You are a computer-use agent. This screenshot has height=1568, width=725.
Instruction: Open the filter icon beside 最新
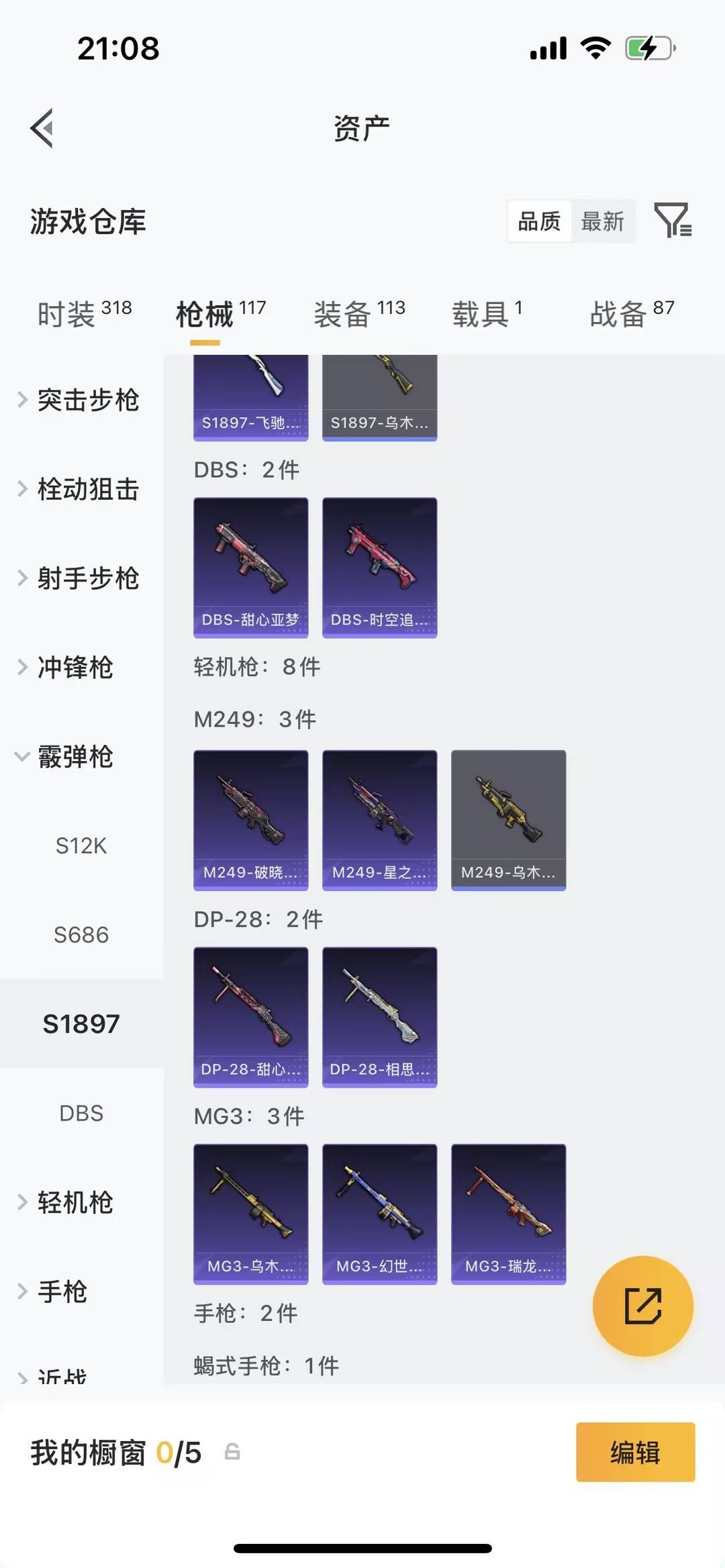tap(675, 221)
